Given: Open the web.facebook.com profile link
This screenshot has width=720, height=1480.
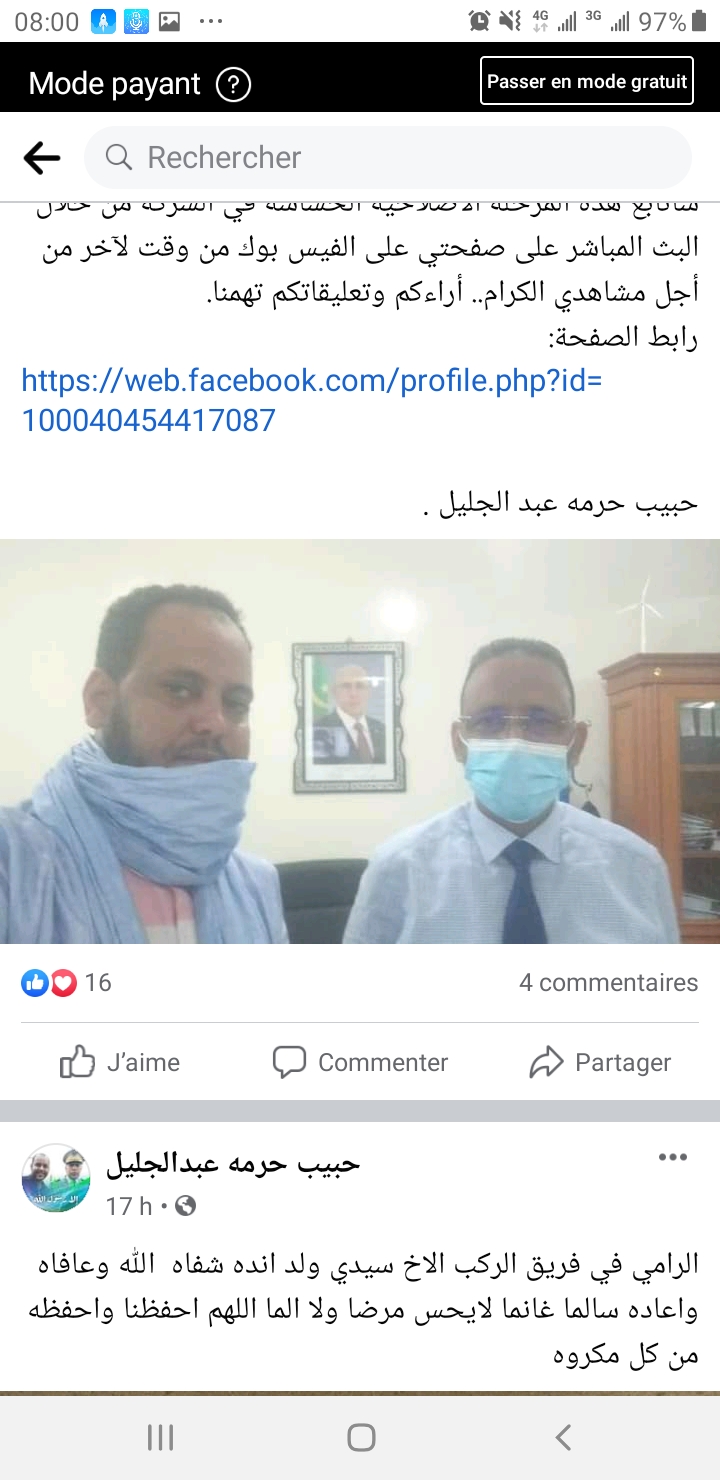Looking at the screenshot, I should pos(310,399).
